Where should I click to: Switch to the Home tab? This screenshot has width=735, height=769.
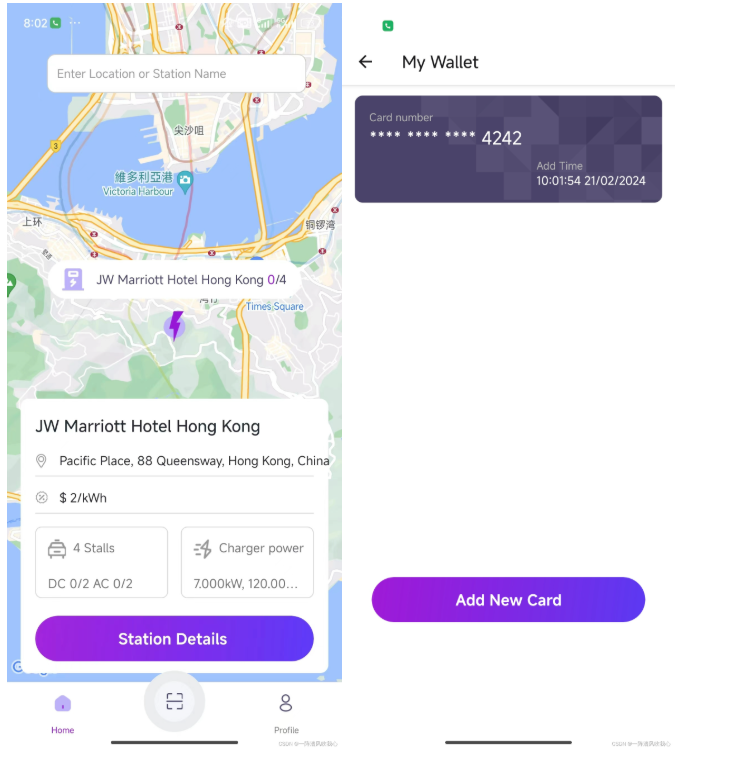click(63, 712)
